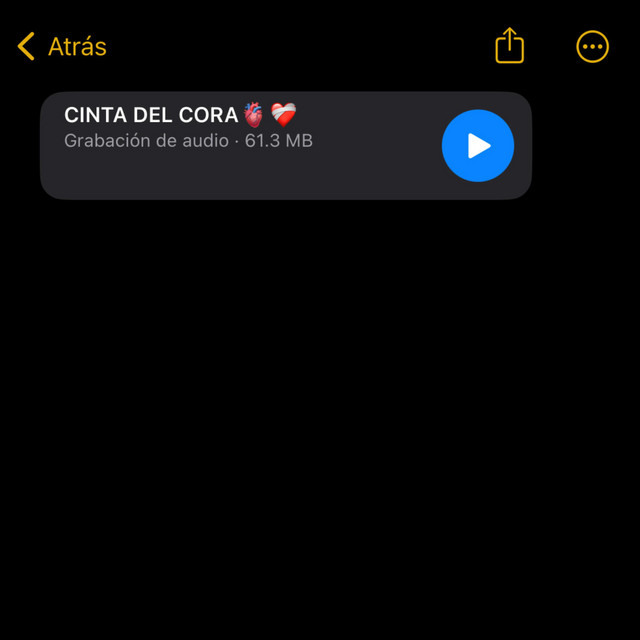
Task: Open the more options menu
Action: point(592,46)
